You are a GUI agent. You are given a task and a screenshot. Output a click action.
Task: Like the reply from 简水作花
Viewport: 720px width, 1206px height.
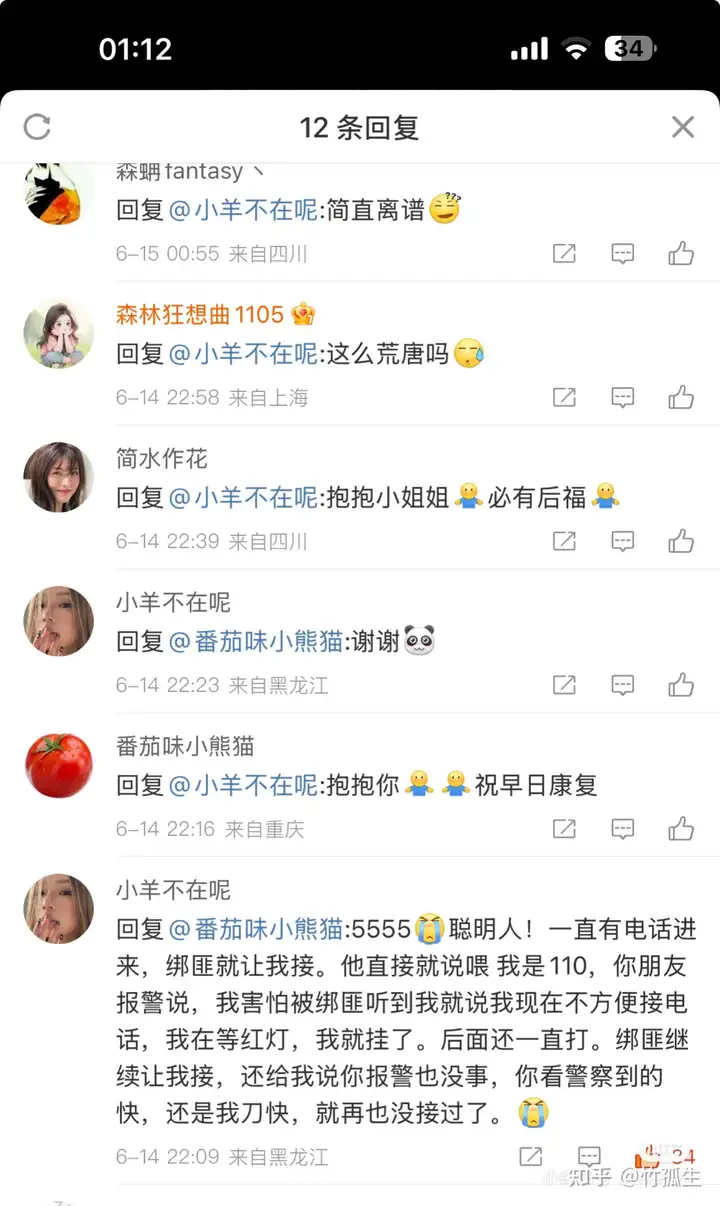click(681, 541)
